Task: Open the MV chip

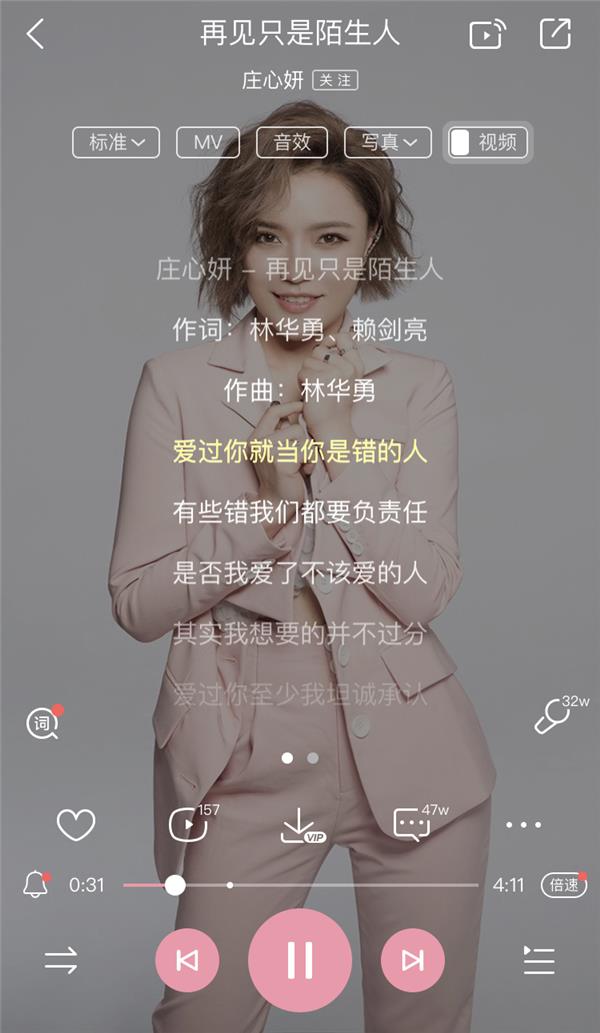Action: point(208,142)
